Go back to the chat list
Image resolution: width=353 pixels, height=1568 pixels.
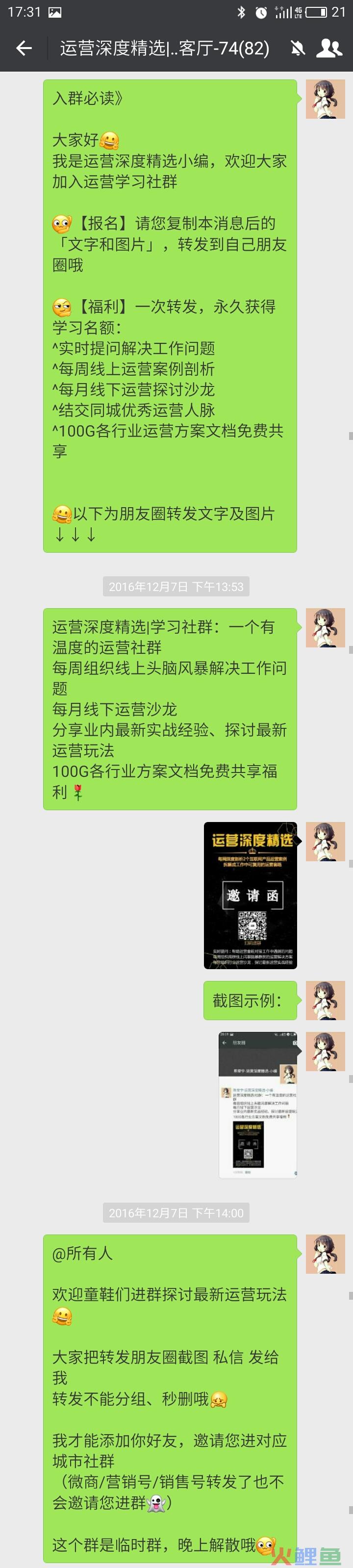25,48
